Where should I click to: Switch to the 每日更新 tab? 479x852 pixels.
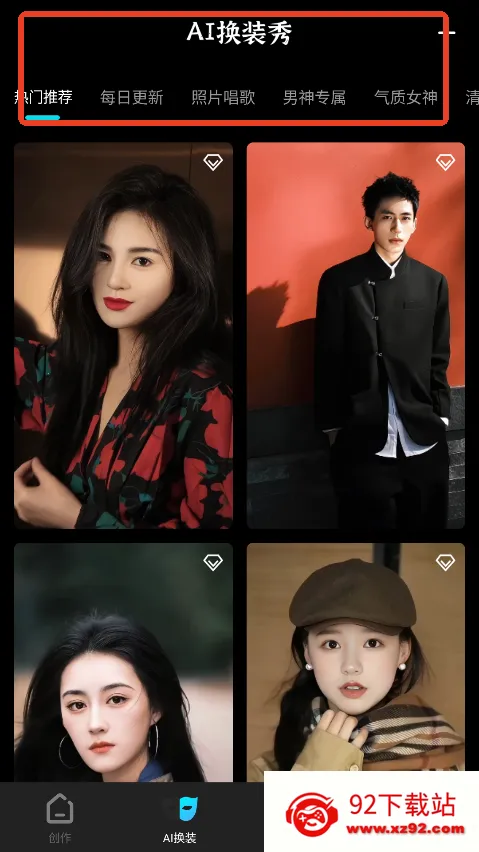pyautogui.click(x=131, y=98)
